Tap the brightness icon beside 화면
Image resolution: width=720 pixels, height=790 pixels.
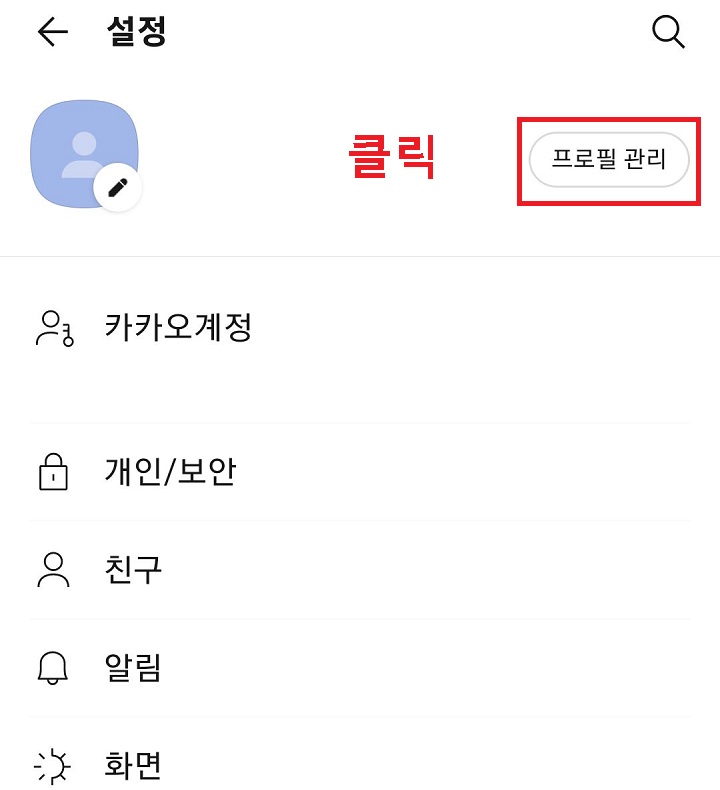click(55, 764)
